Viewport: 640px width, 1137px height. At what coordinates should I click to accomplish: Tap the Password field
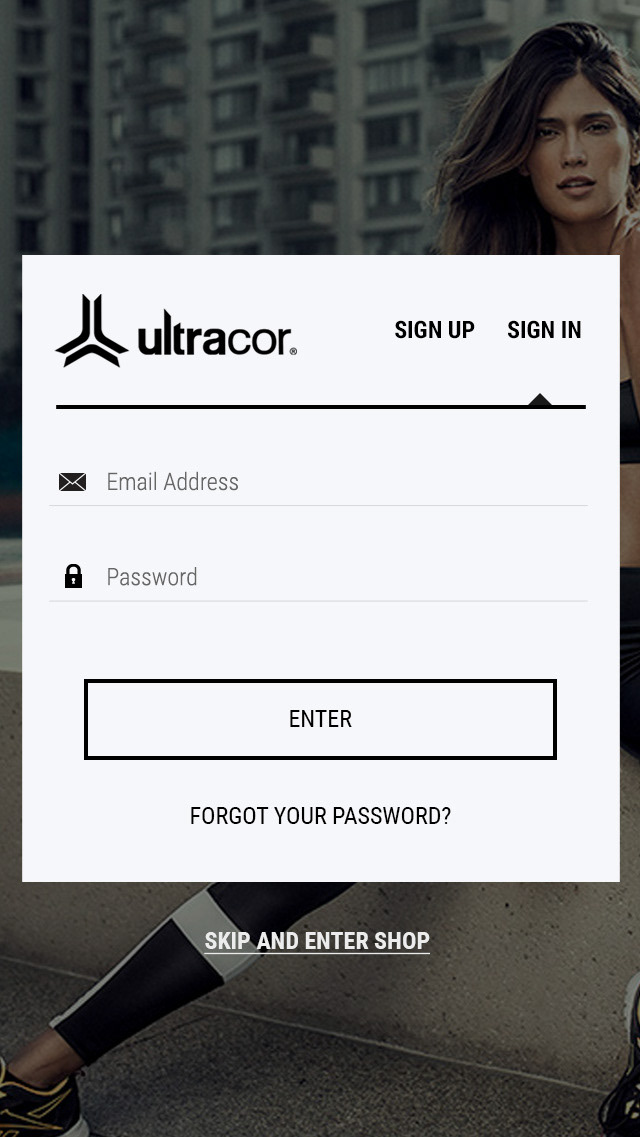tap(318, 576)
